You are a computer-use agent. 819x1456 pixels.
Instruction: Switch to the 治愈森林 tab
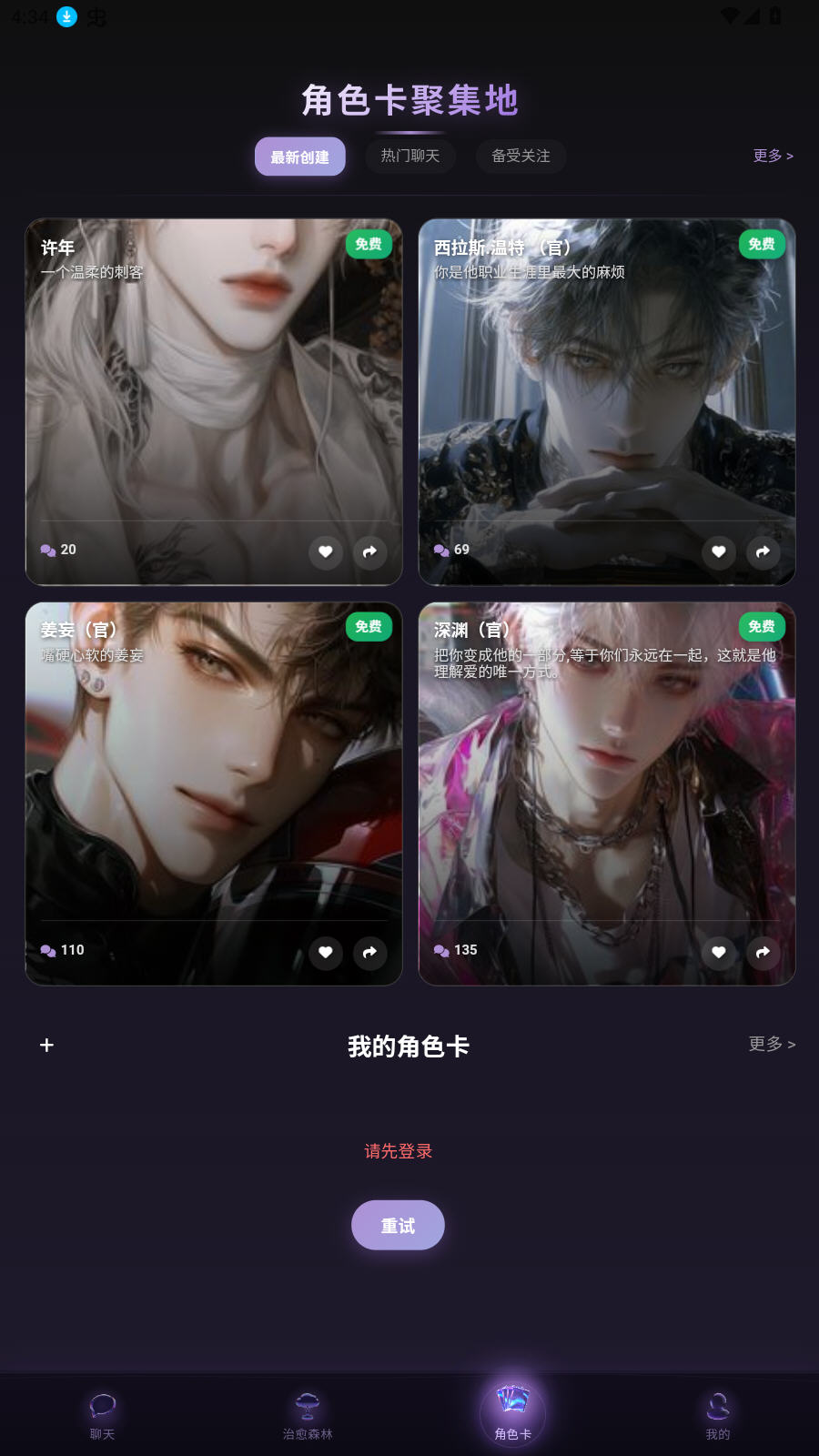(x=308, y=1416)
